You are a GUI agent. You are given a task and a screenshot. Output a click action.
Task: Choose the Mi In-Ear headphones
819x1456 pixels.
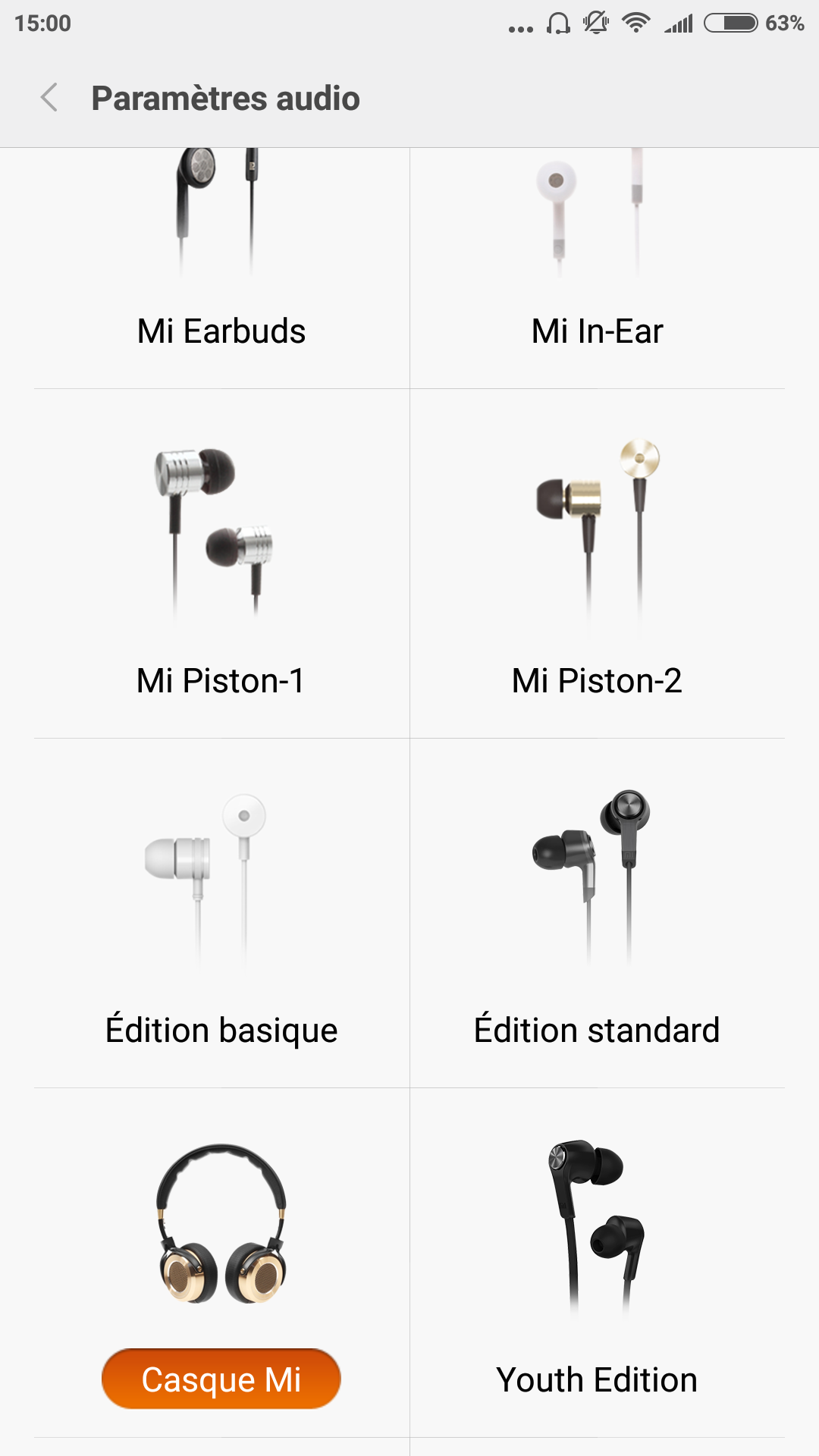click(598, 268)
